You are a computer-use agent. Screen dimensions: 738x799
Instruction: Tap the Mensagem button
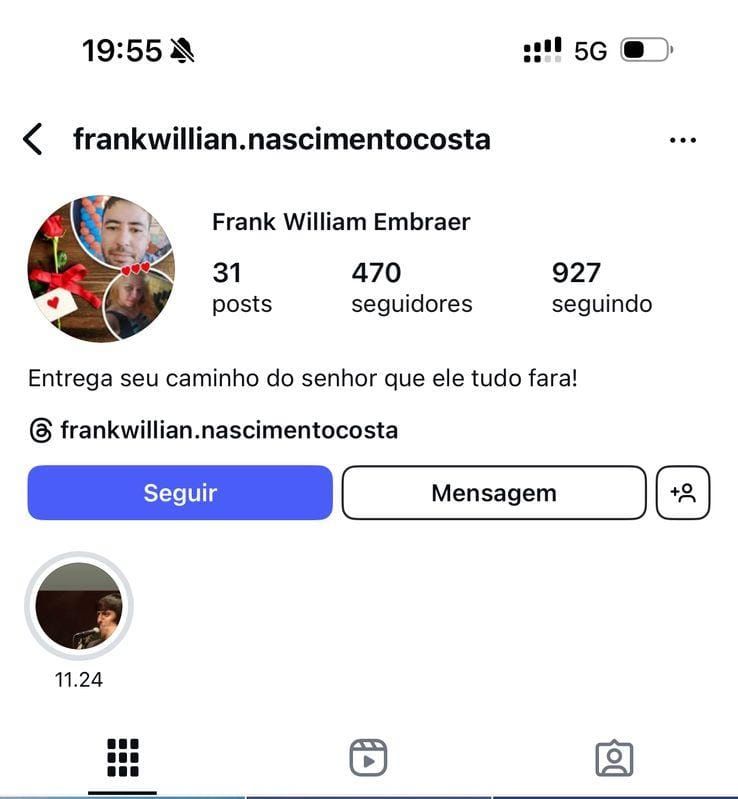tap(494, 493)
